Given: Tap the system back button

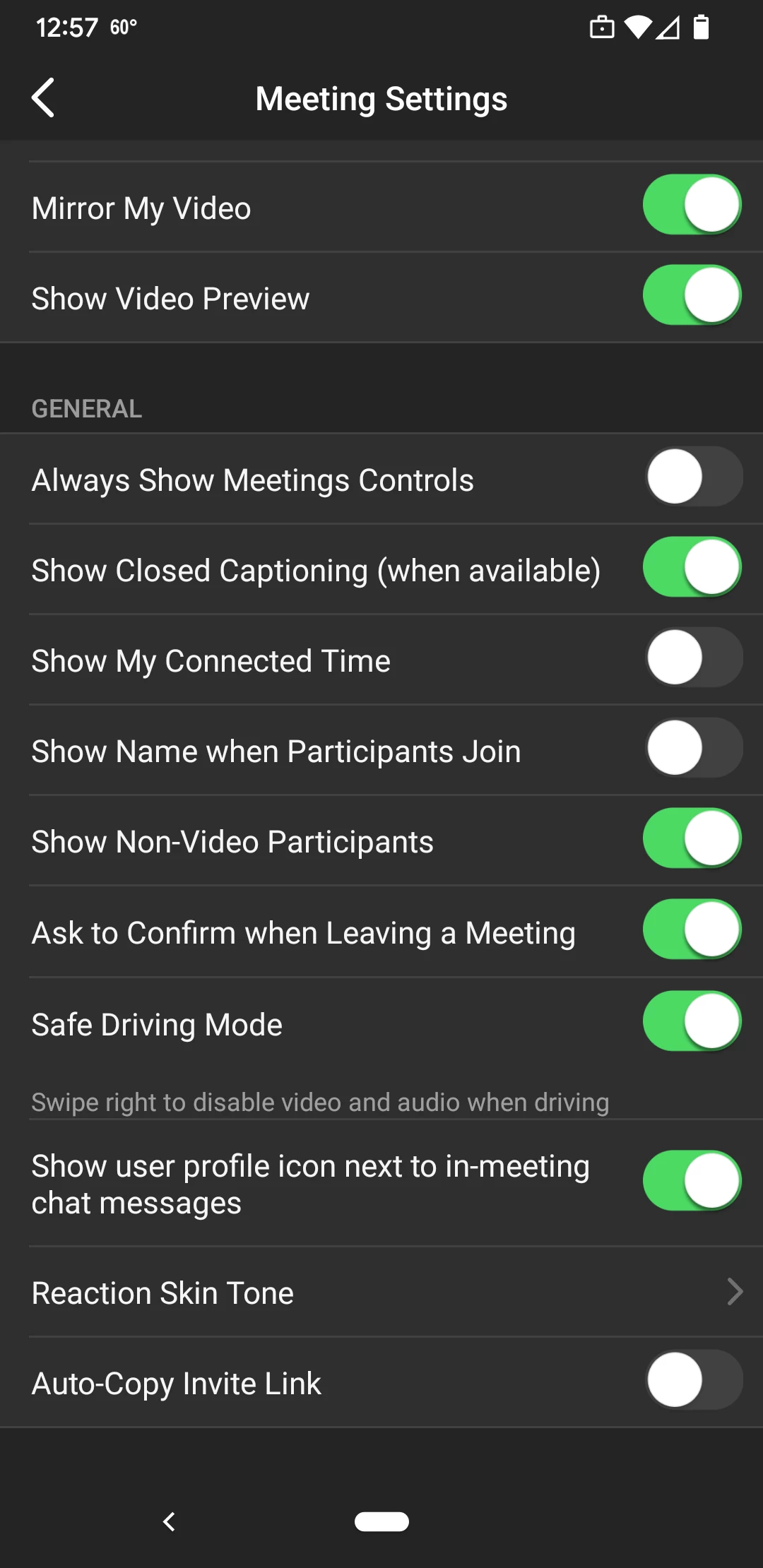Looking at the screenshot, I should pos(169,1521).
